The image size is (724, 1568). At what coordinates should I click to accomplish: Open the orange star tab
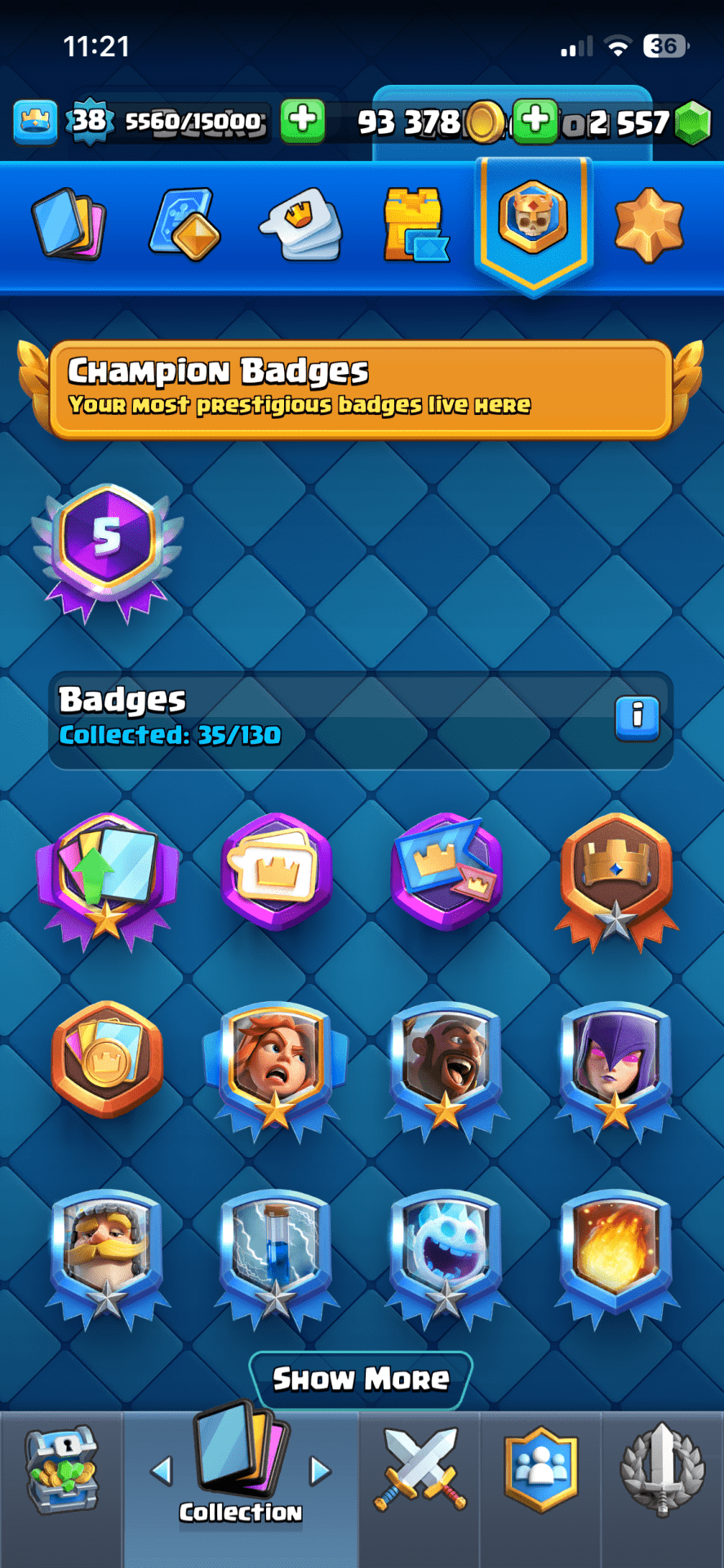(x=649, y=225)
